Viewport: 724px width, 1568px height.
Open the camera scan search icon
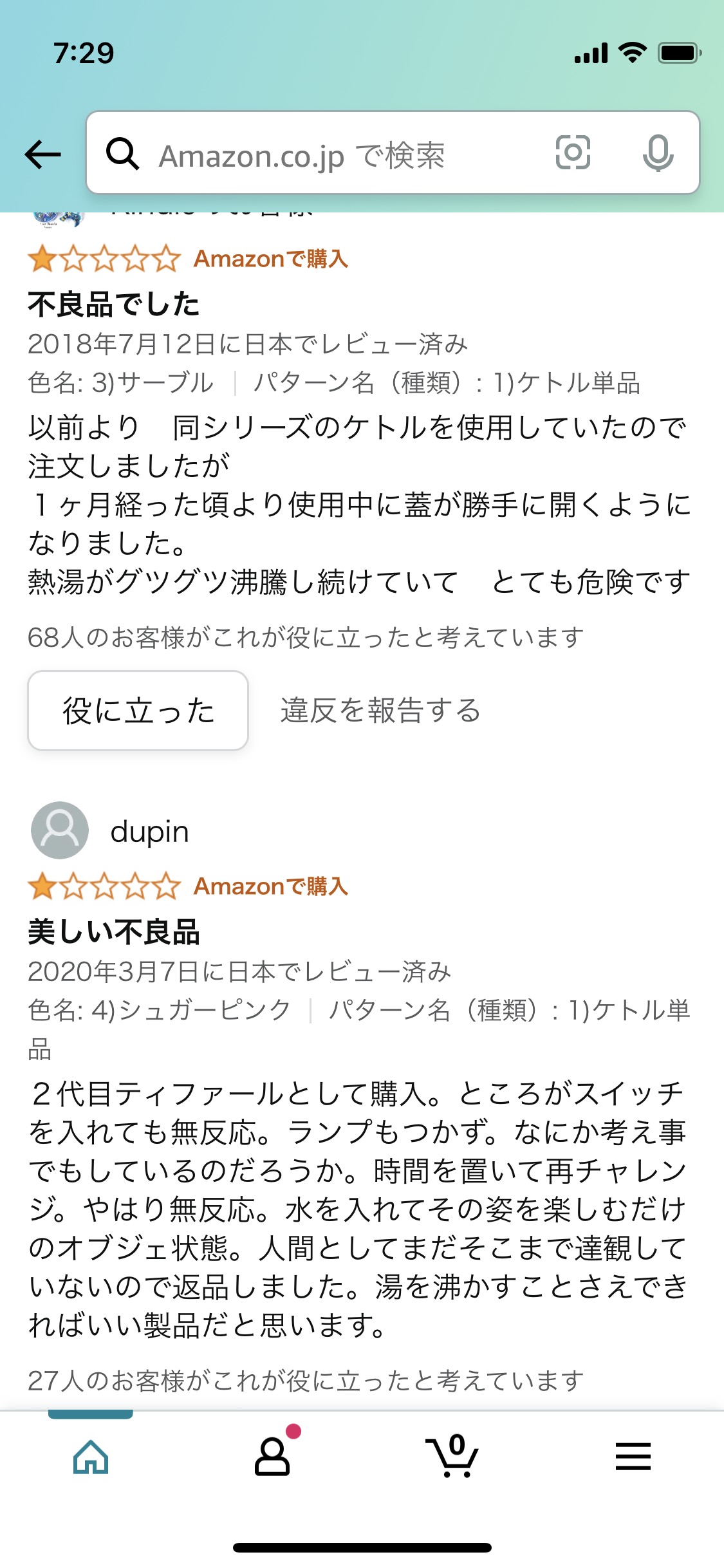(572, 153)
